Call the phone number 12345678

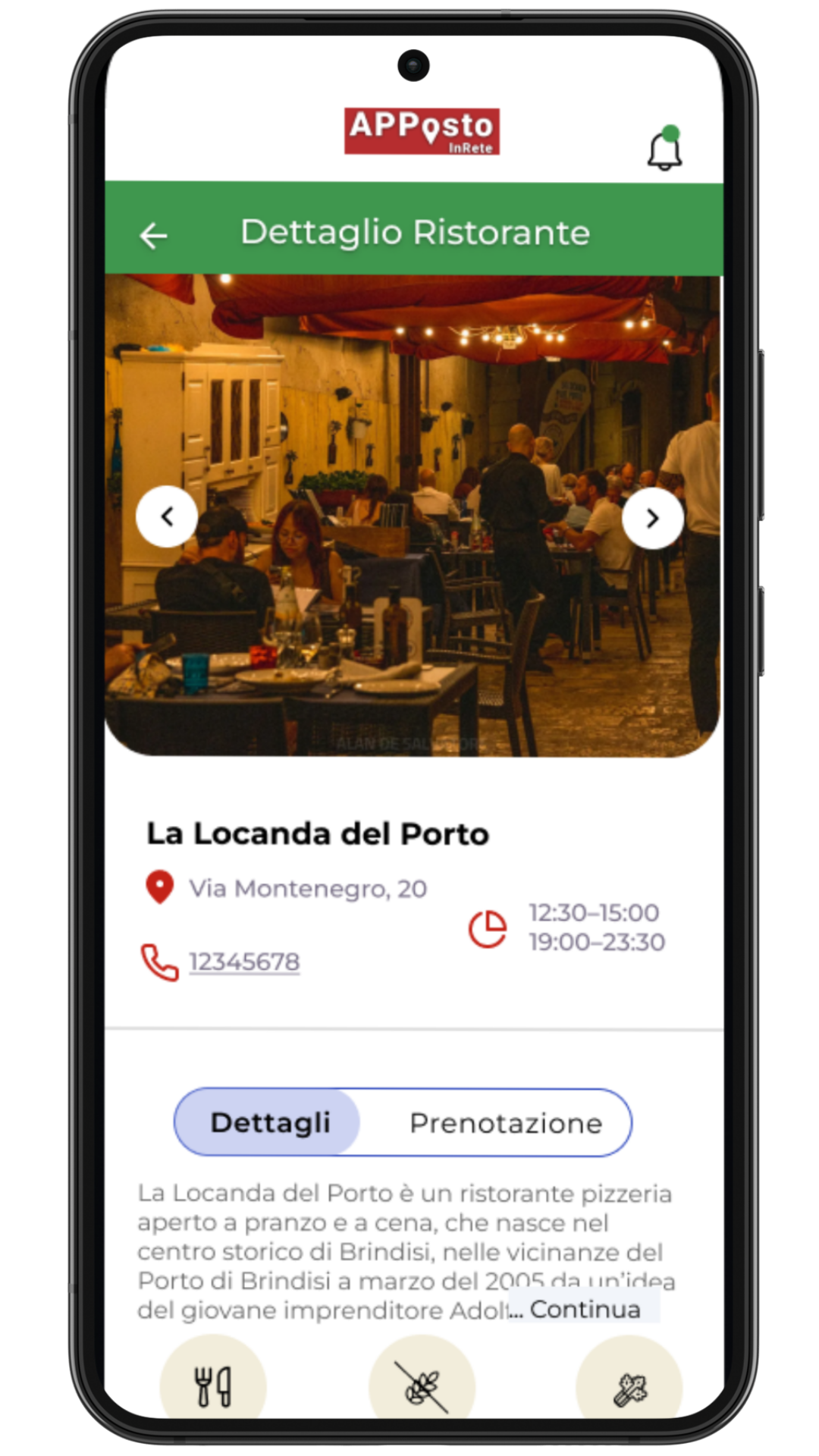244,962
